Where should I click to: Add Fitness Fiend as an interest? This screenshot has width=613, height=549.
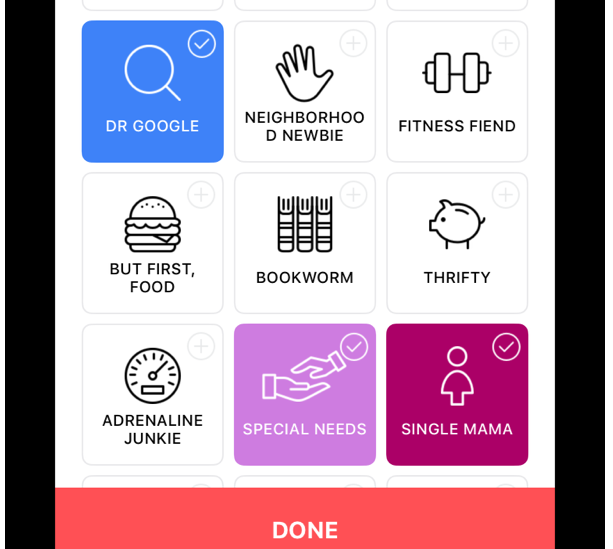point(457,92)
